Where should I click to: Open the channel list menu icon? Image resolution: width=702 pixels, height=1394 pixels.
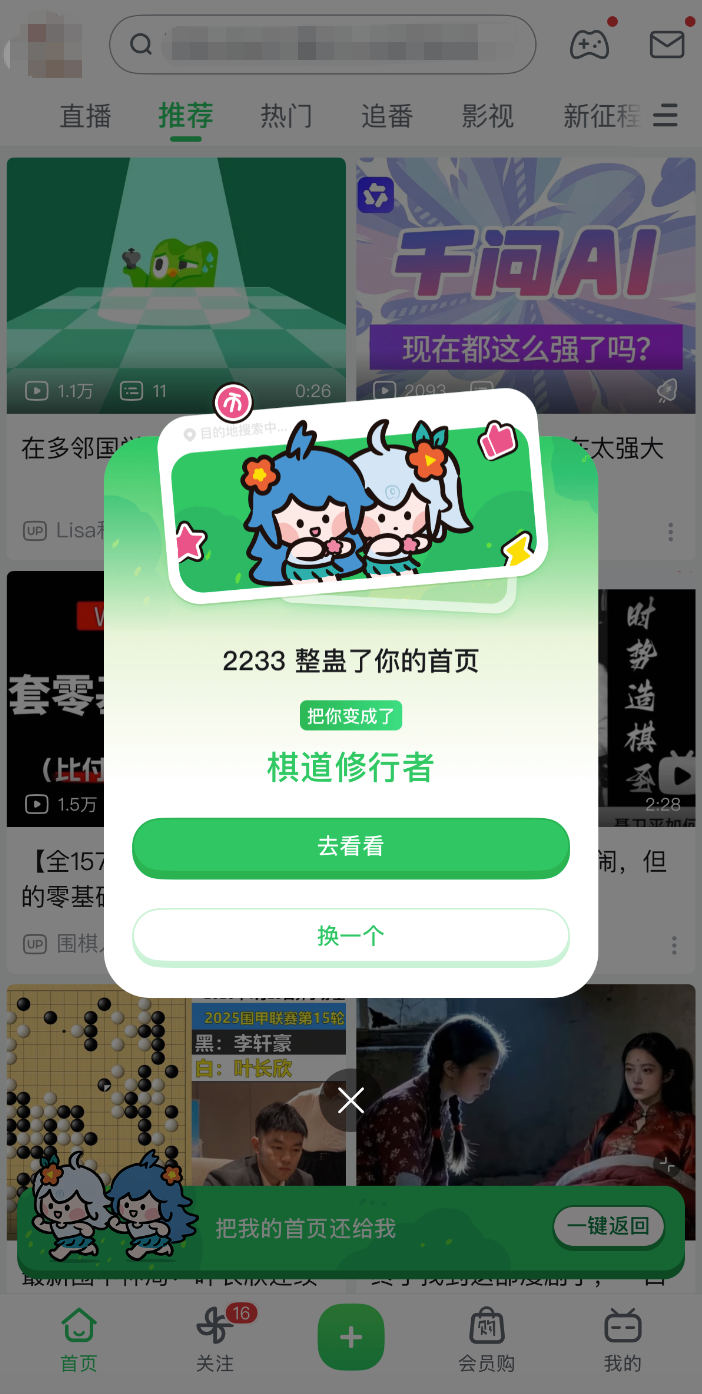666,116
